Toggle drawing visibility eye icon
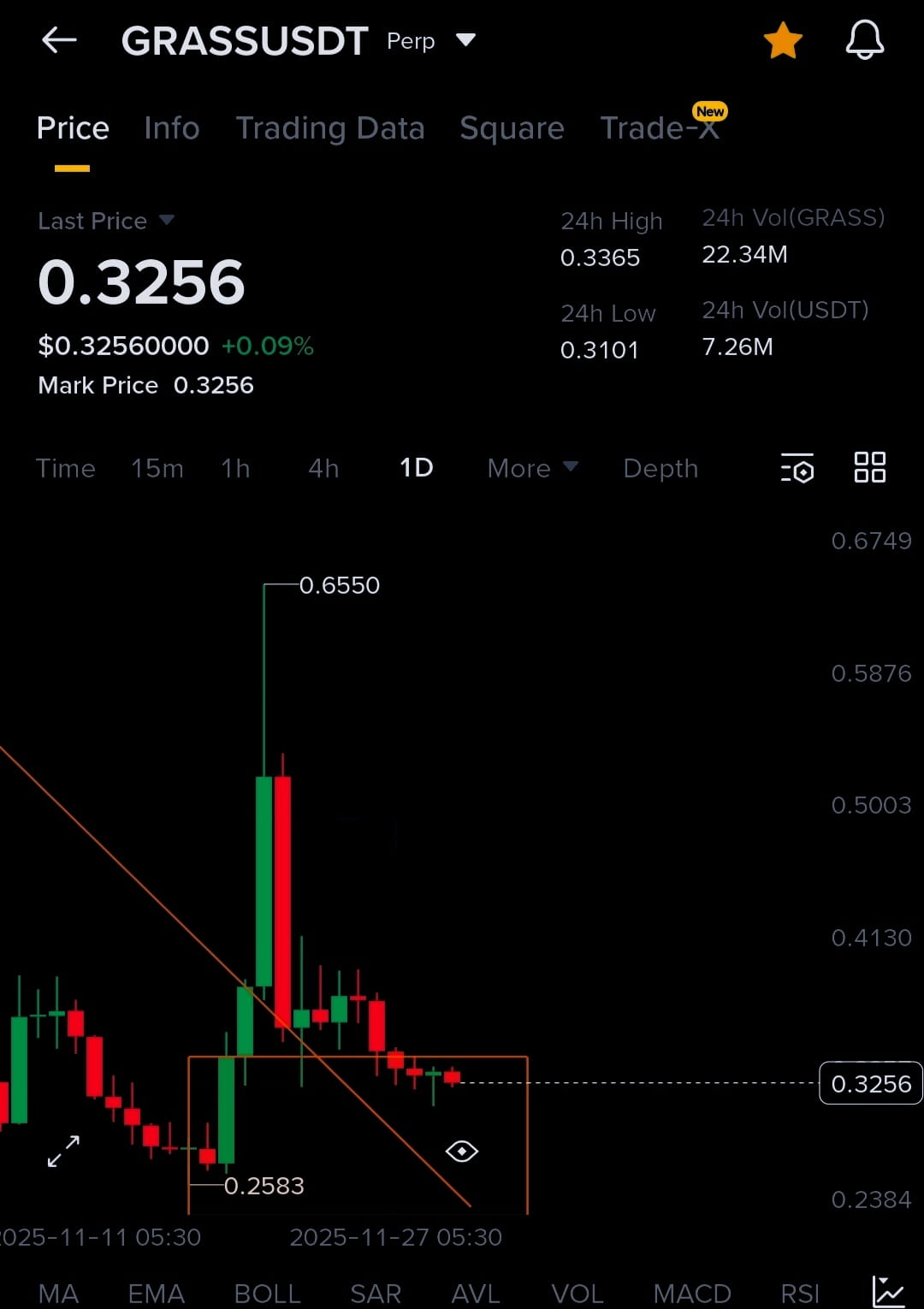The width and height of the screenshot is (924, 1309). 462,1152
